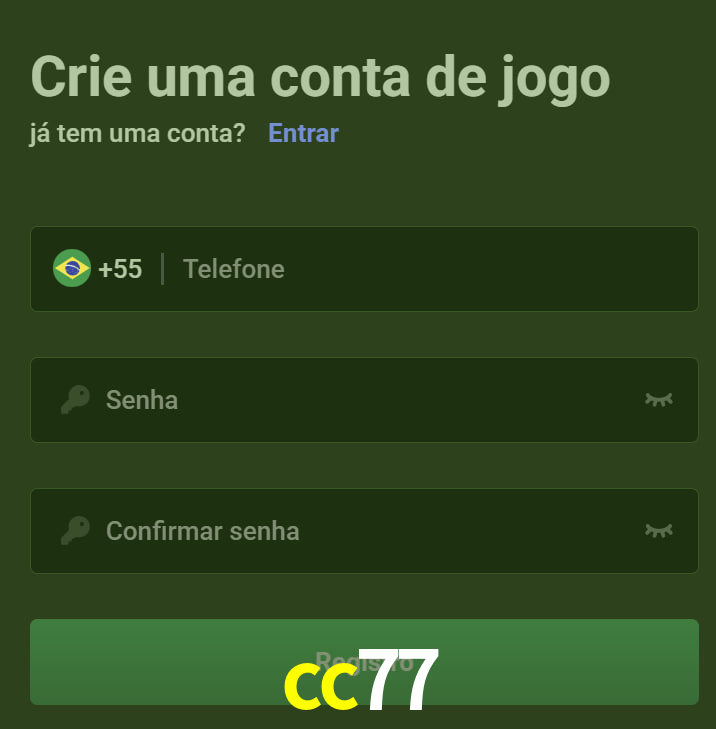The image size is (716, 729).
Task: Focus the Confirmar senha field
Action: [360, 531]
